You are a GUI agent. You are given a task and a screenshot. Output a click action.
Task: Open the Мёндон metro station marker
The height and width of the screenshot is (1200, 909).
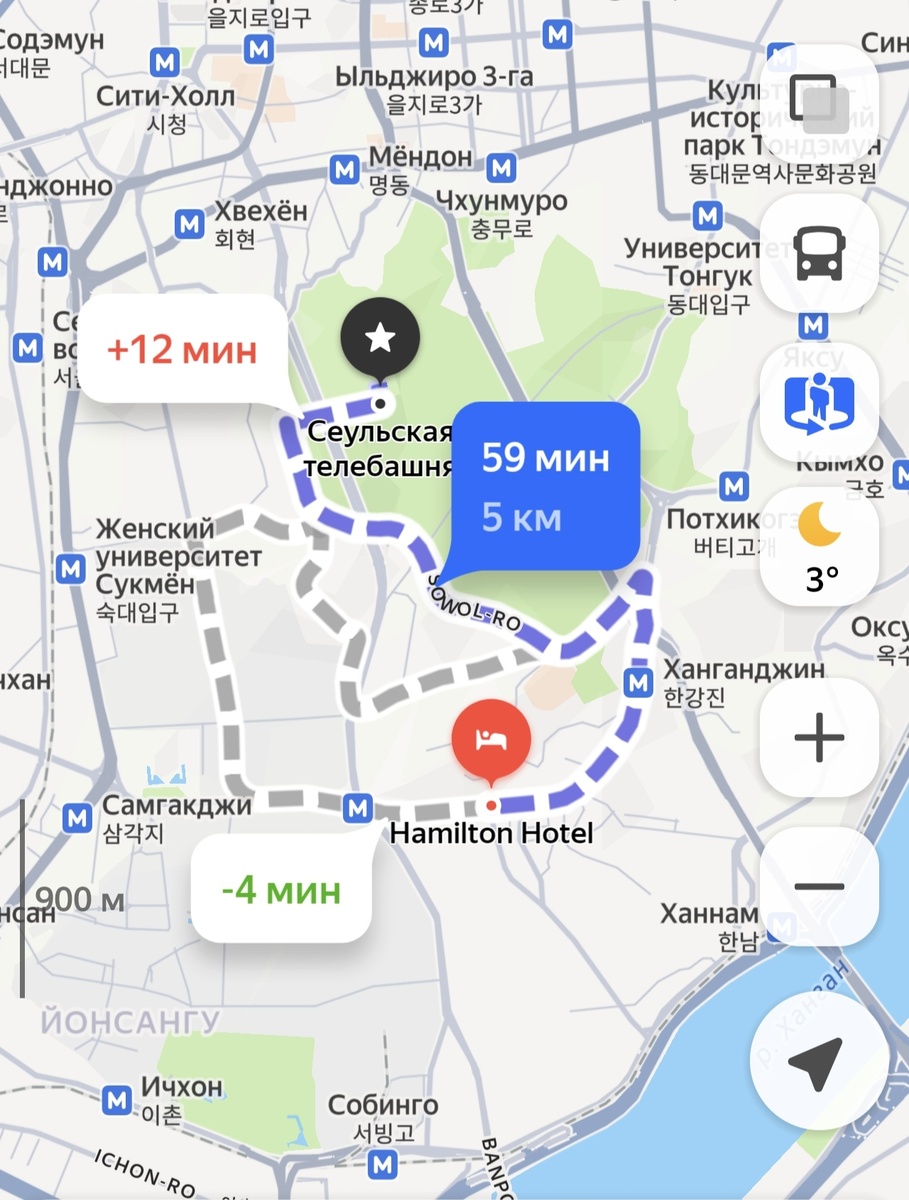[345, 168]
